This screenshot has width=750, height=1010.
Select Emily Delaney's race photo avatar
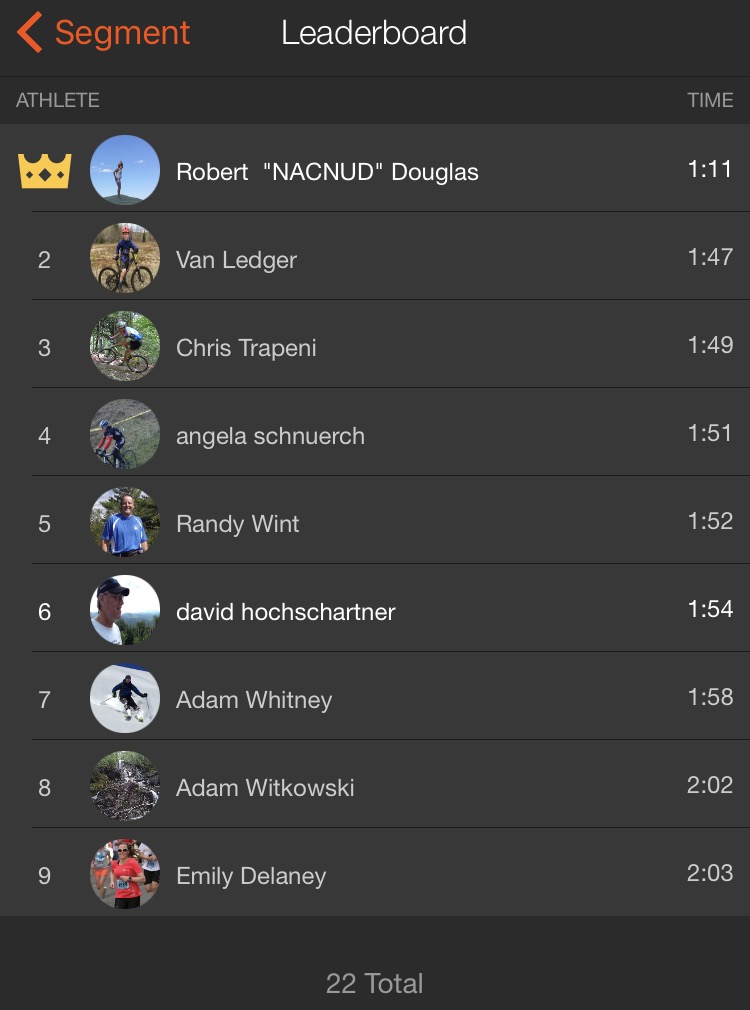point(125,875)
